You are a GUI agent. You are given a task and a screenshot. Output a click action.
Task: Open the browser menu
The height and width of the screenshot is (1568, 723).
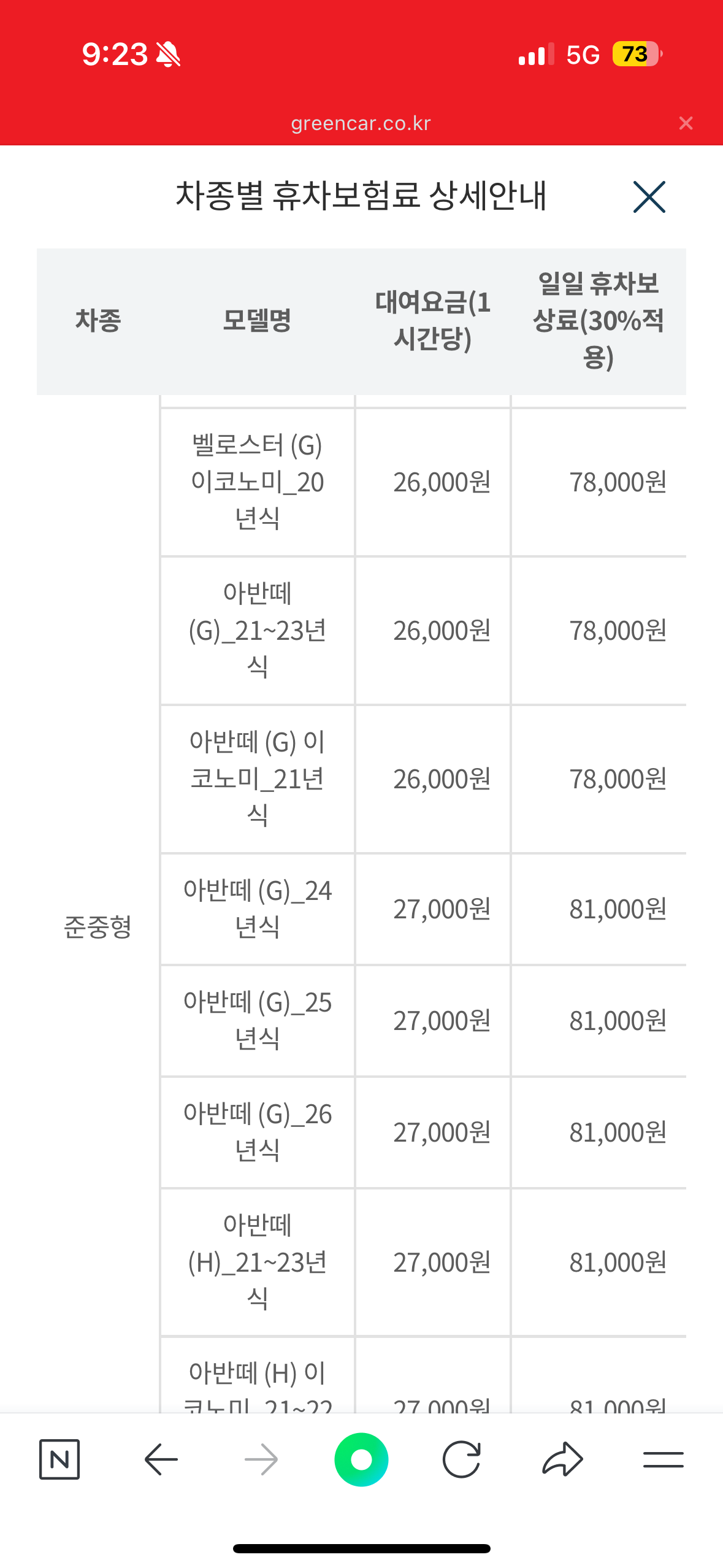pyautogui.click(x=663, y=1459)
